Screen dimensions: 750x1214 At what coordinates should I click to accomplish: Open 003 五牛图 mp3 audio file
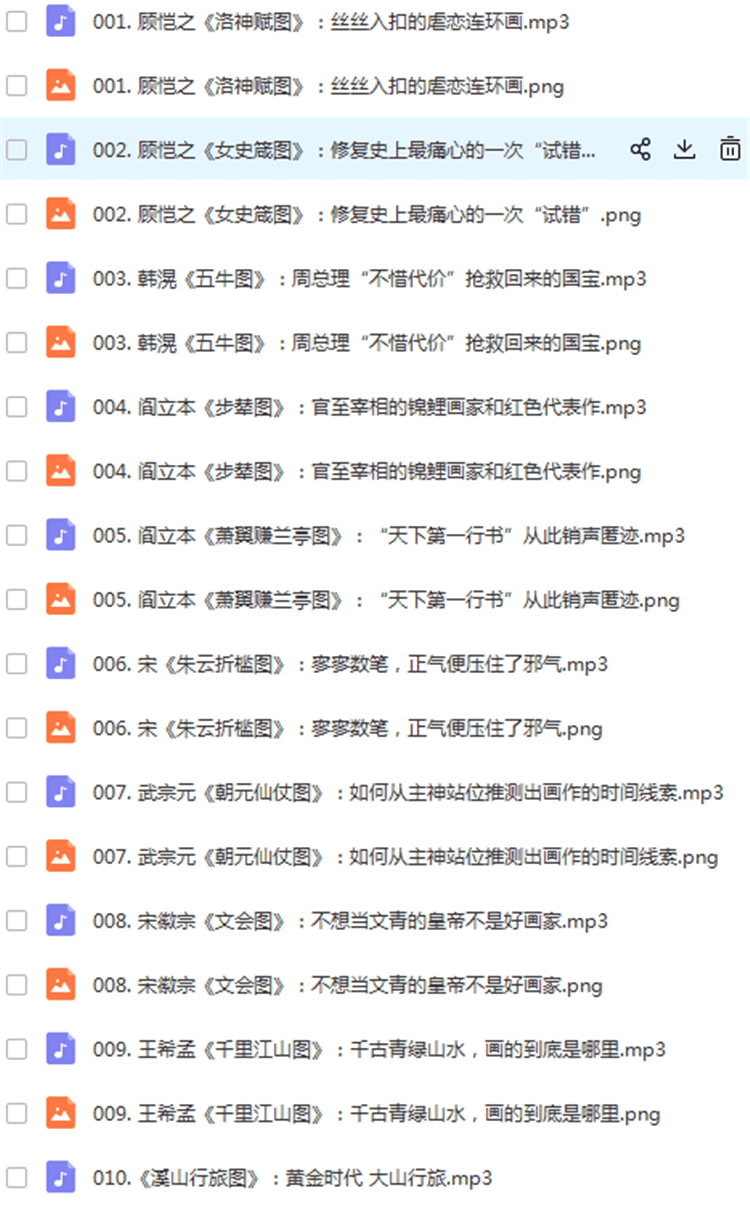[x=369, y=279]
